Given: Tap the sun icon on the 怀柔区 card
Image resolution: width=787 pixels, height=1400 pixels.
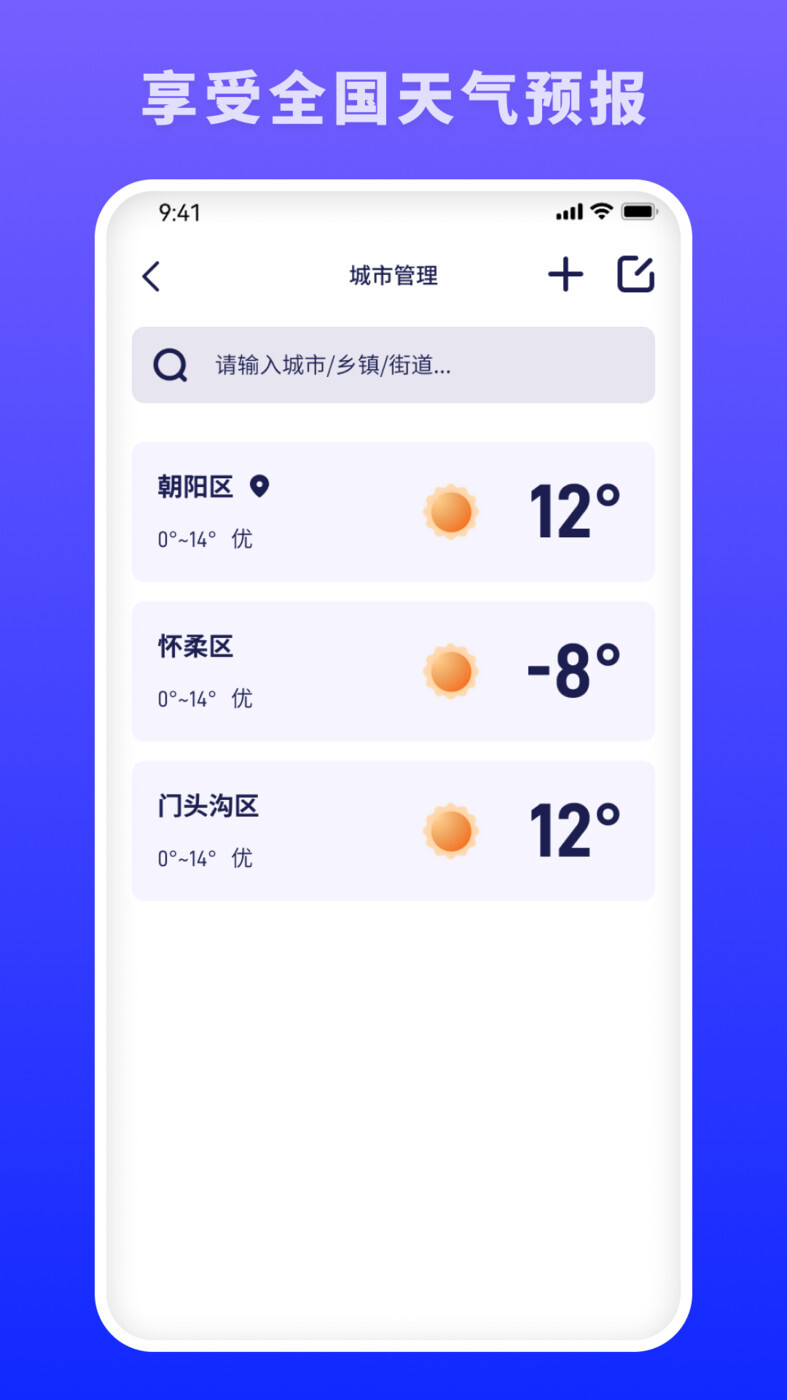Looking at the screenshot, I should click(x=451, y=671).
